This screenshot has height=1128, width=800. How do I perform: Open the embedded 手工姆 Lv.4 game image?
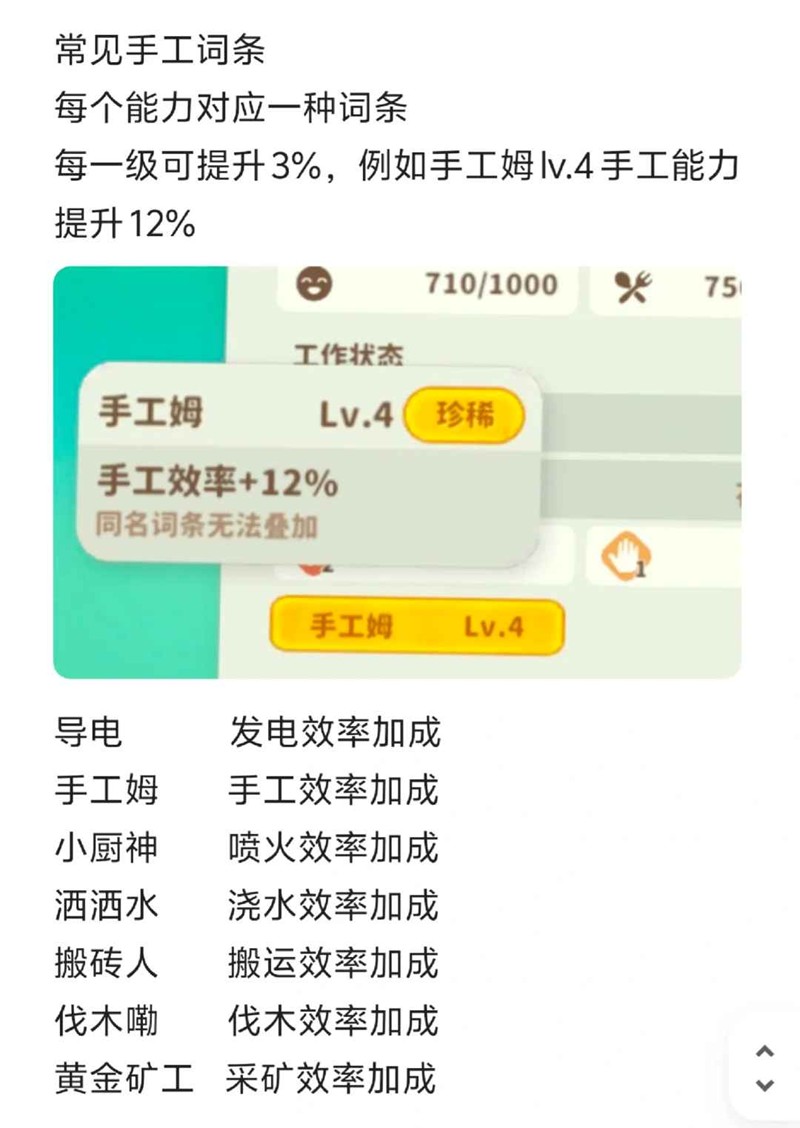coord(397,472)
